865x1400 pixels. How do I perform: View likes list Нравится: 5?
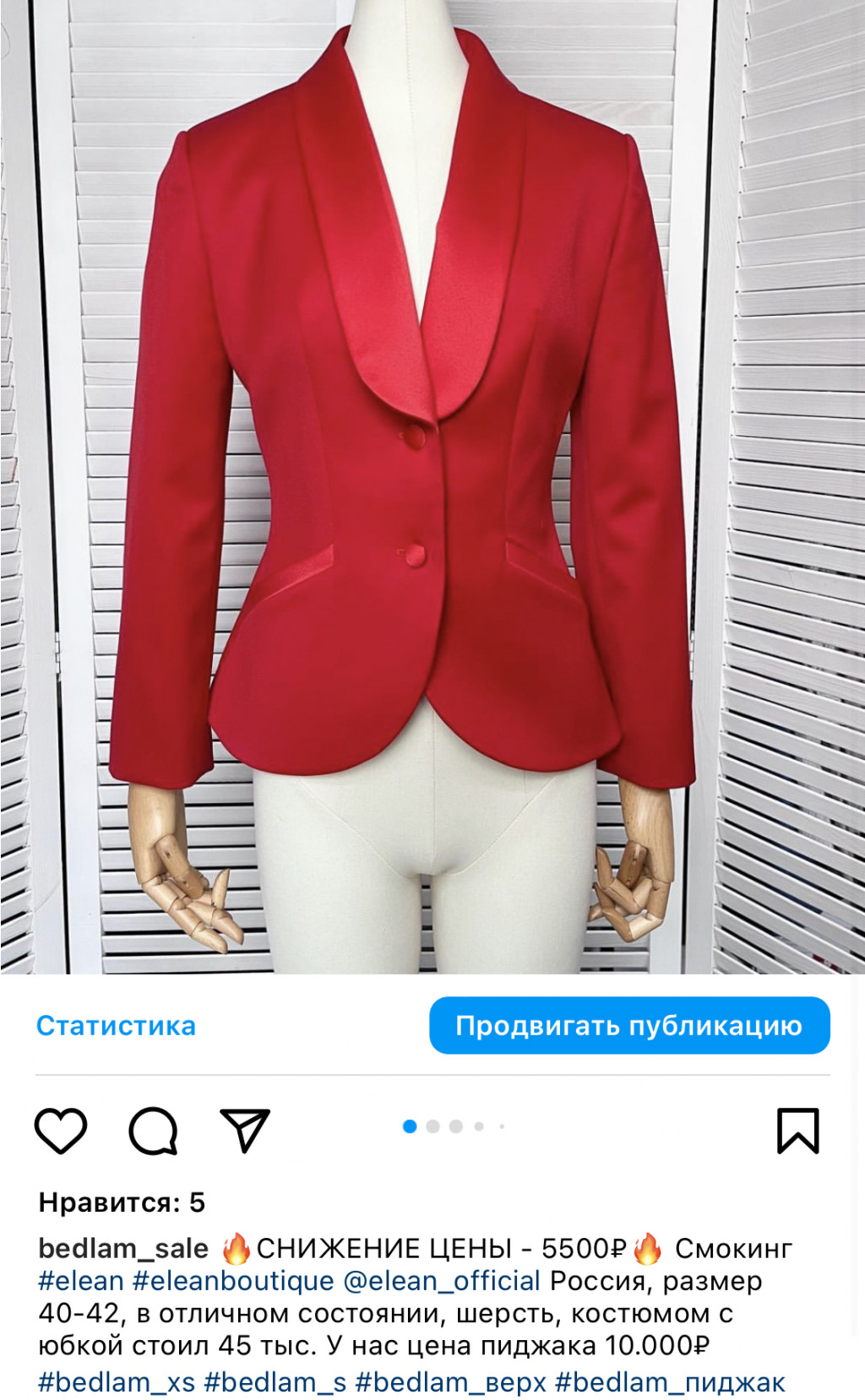click(122, 1202)
